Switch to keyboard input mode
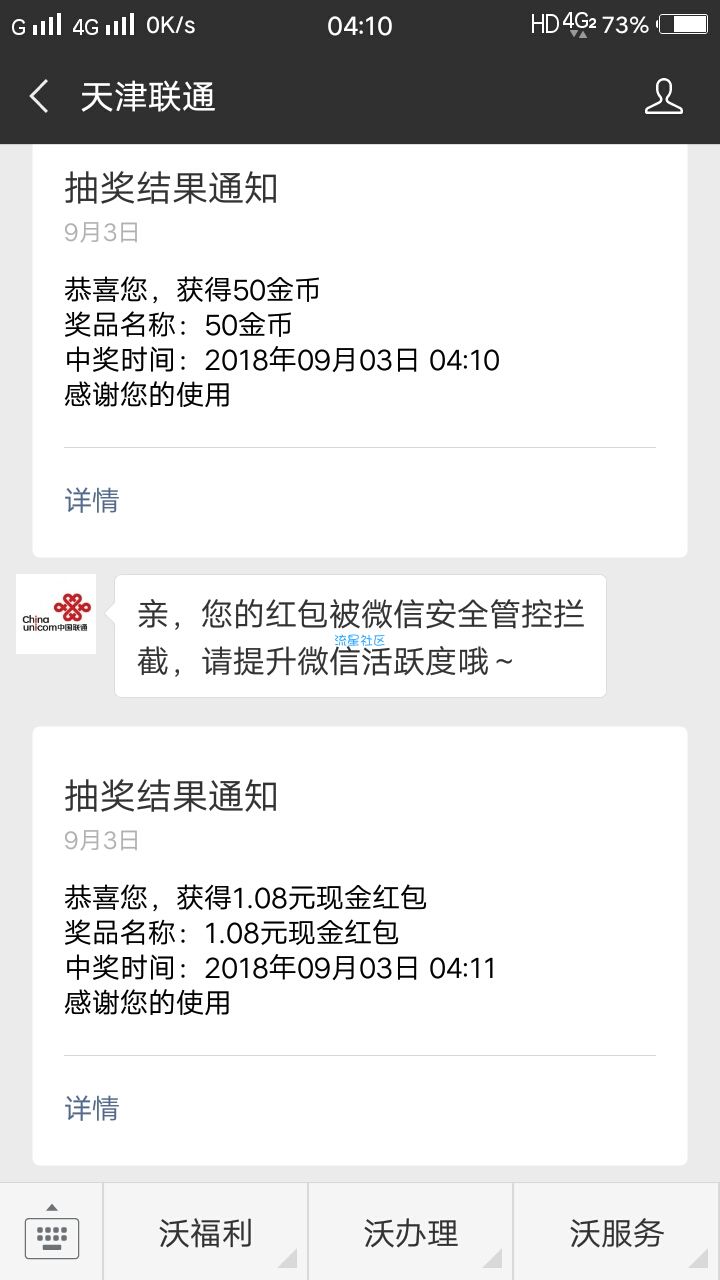This screenshot has width=720, height=1280. (51, 1232)
